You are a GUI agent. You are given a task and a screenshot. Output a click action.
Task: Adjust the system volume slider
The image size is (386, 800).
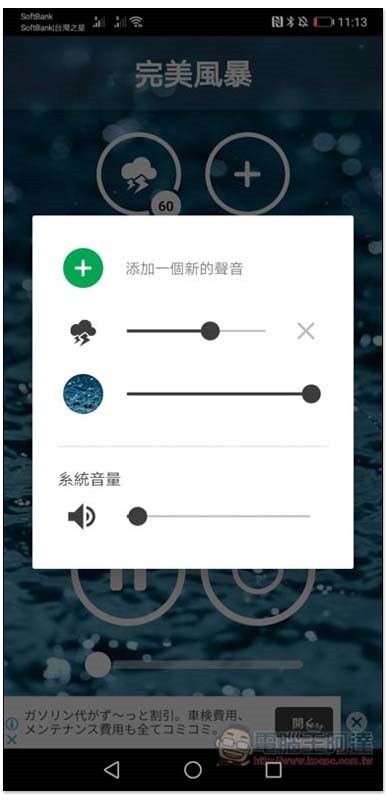point(218,516)
